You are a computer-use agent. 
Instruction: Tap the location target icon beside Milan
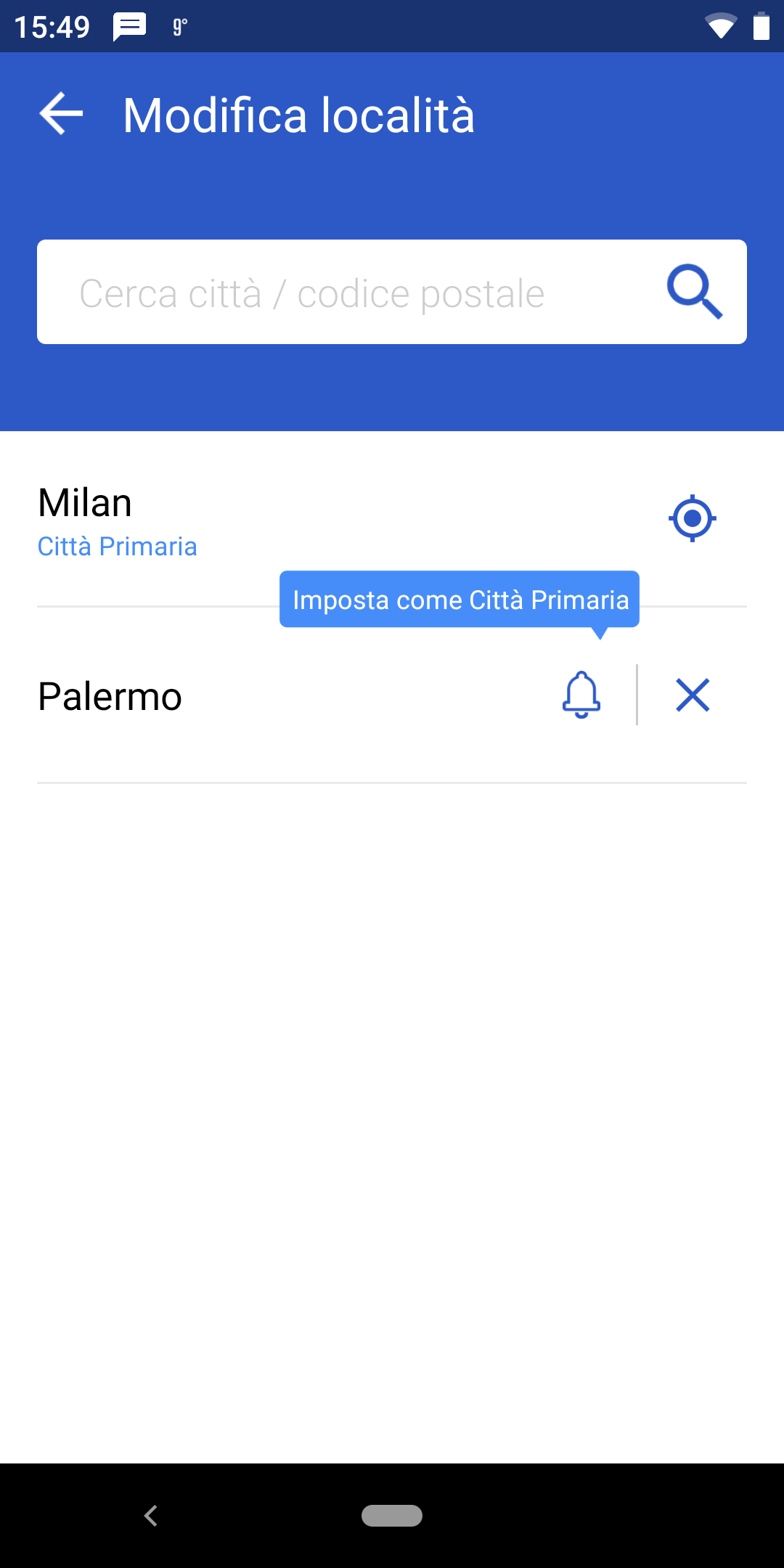[692, 518]
